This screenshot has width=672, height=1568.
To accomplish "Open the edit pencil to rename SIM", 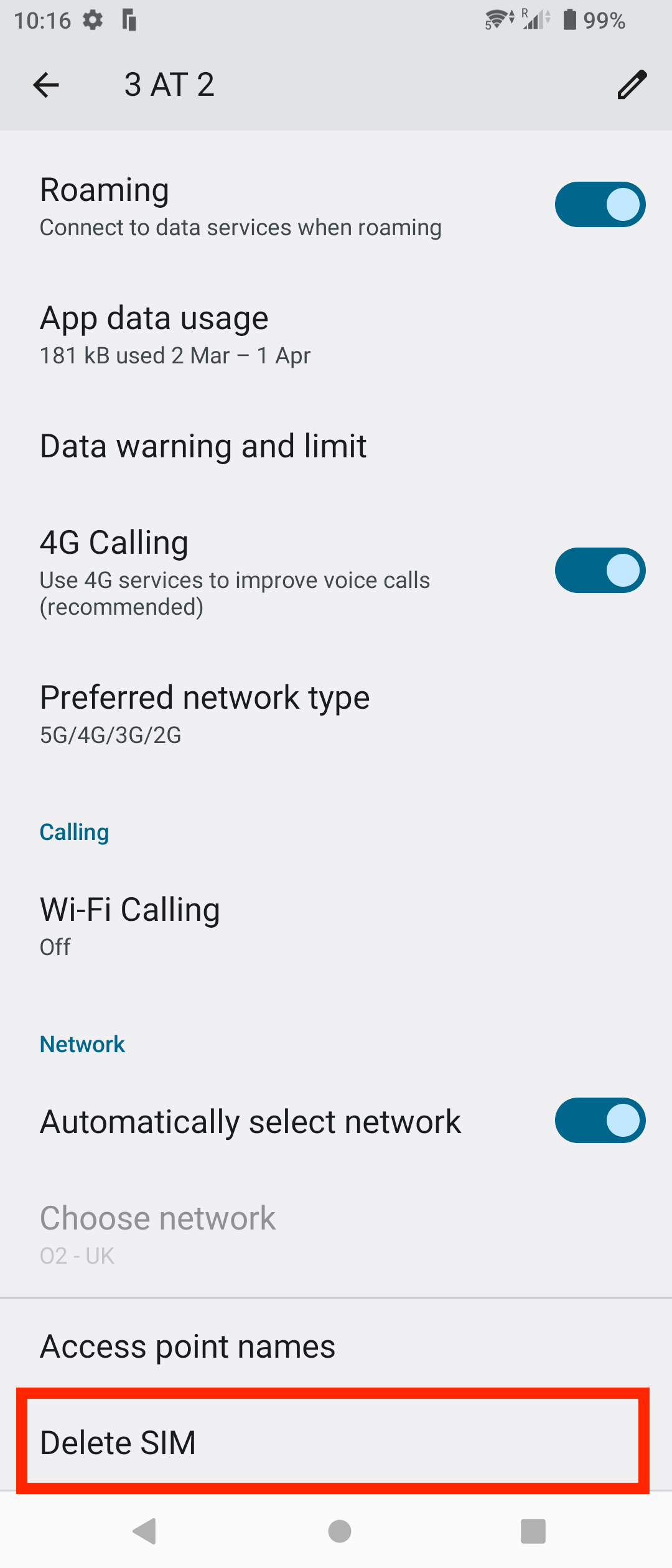I will tap(631, 85).
